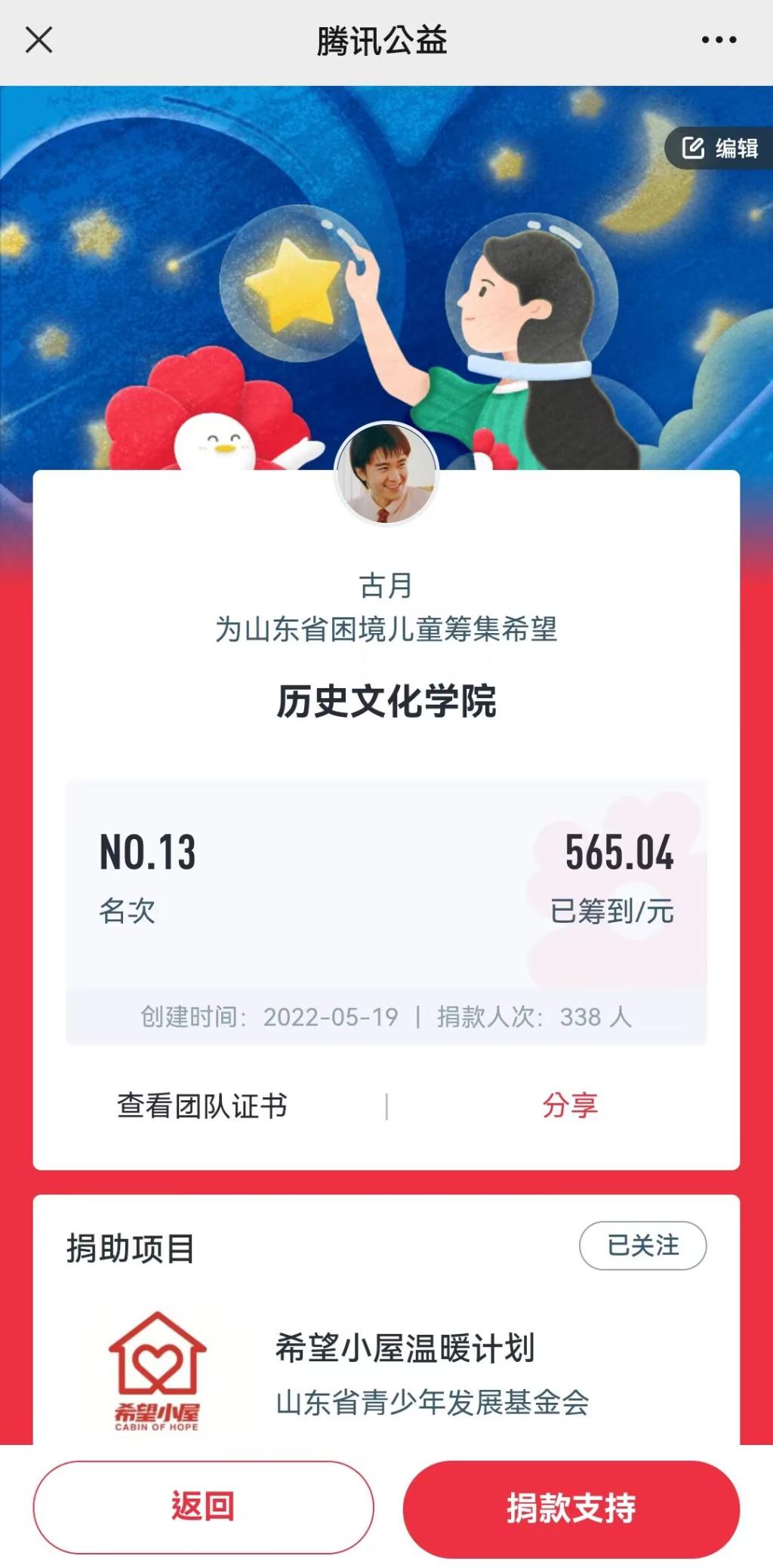This screenshot has height=1568, width=773.
Task: Click the raised amount 565.04 display
Action: 621,854
